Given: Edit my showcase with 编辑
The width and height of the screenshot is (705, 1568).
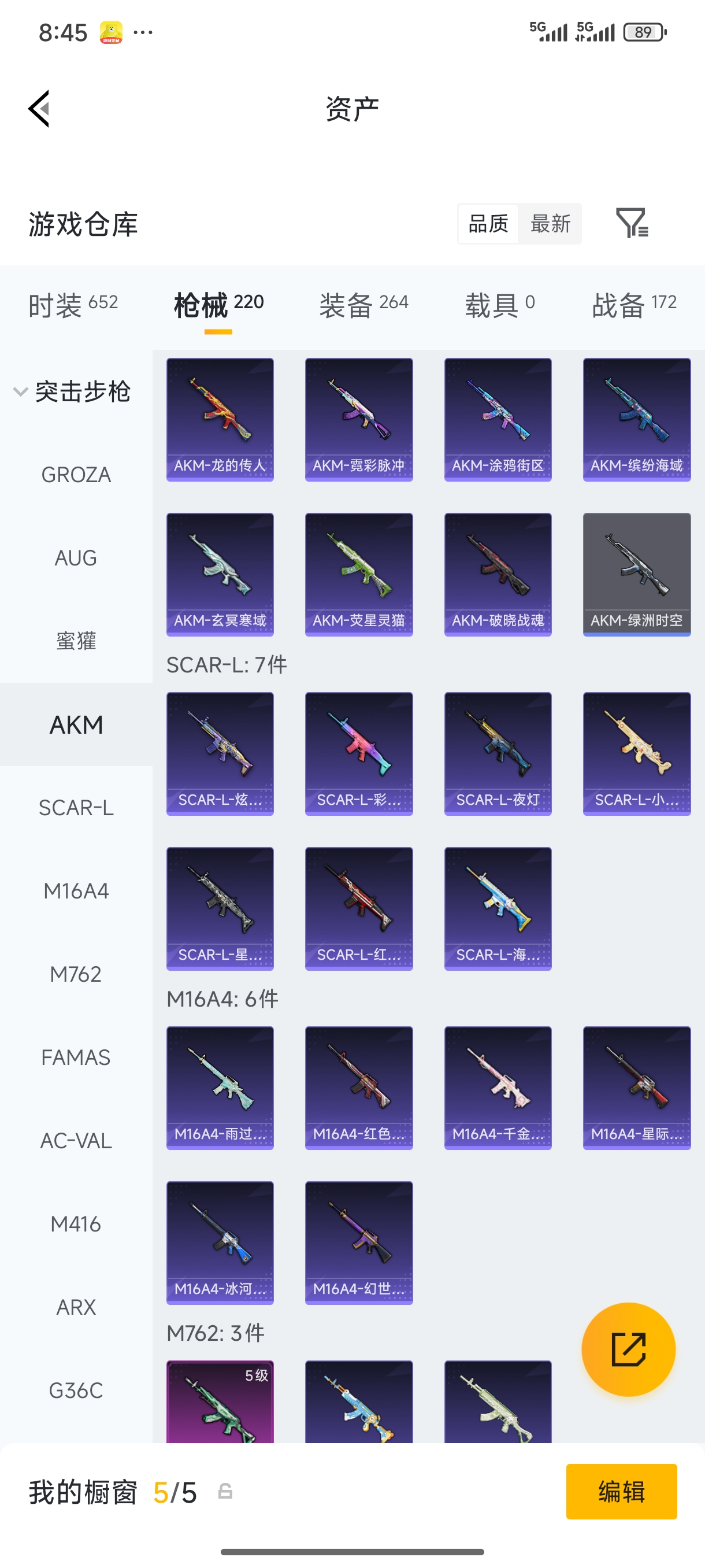Looking at the screenshot, I should (x=621, y=1491).
